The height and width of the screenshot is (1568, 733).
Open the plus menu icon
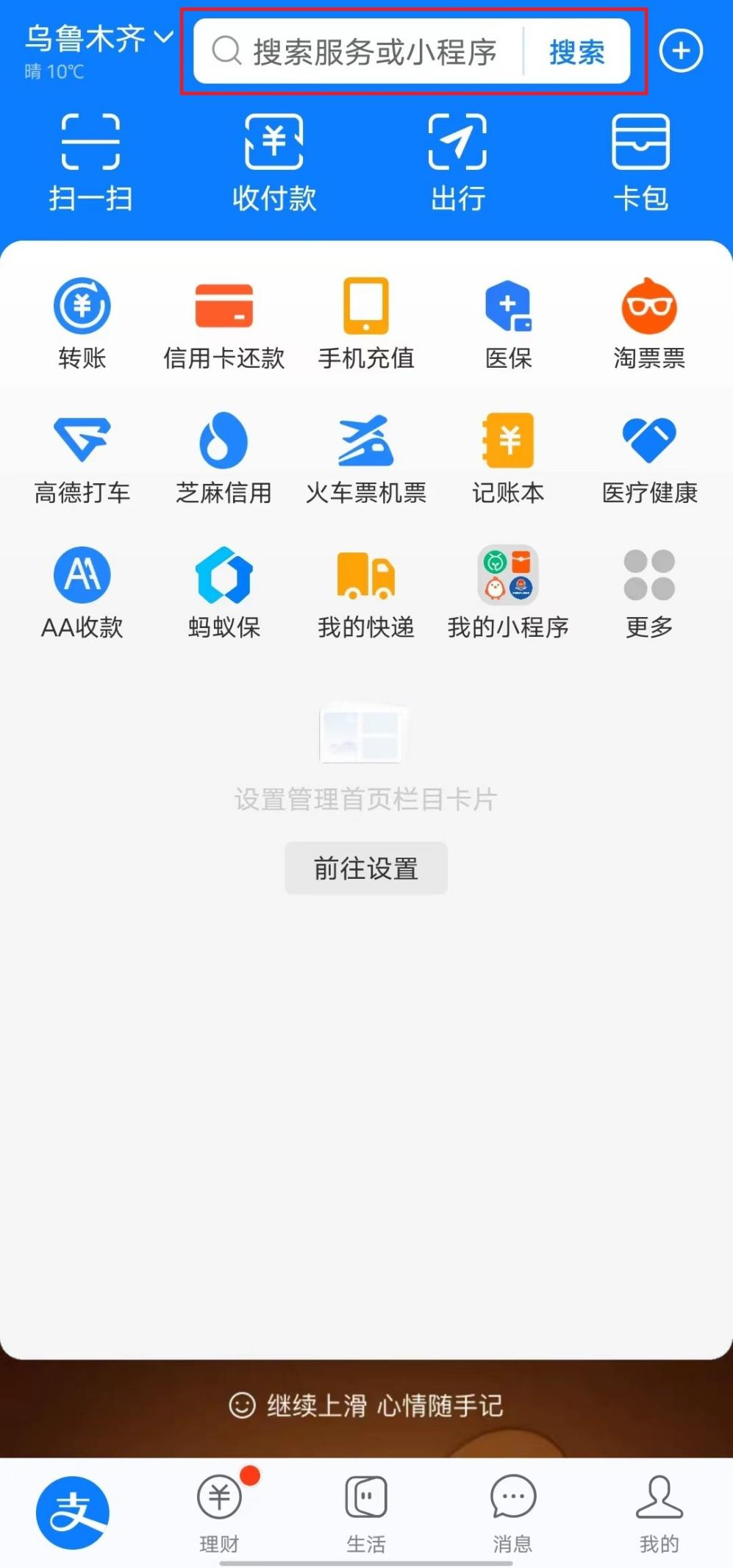tap(681, 51)
